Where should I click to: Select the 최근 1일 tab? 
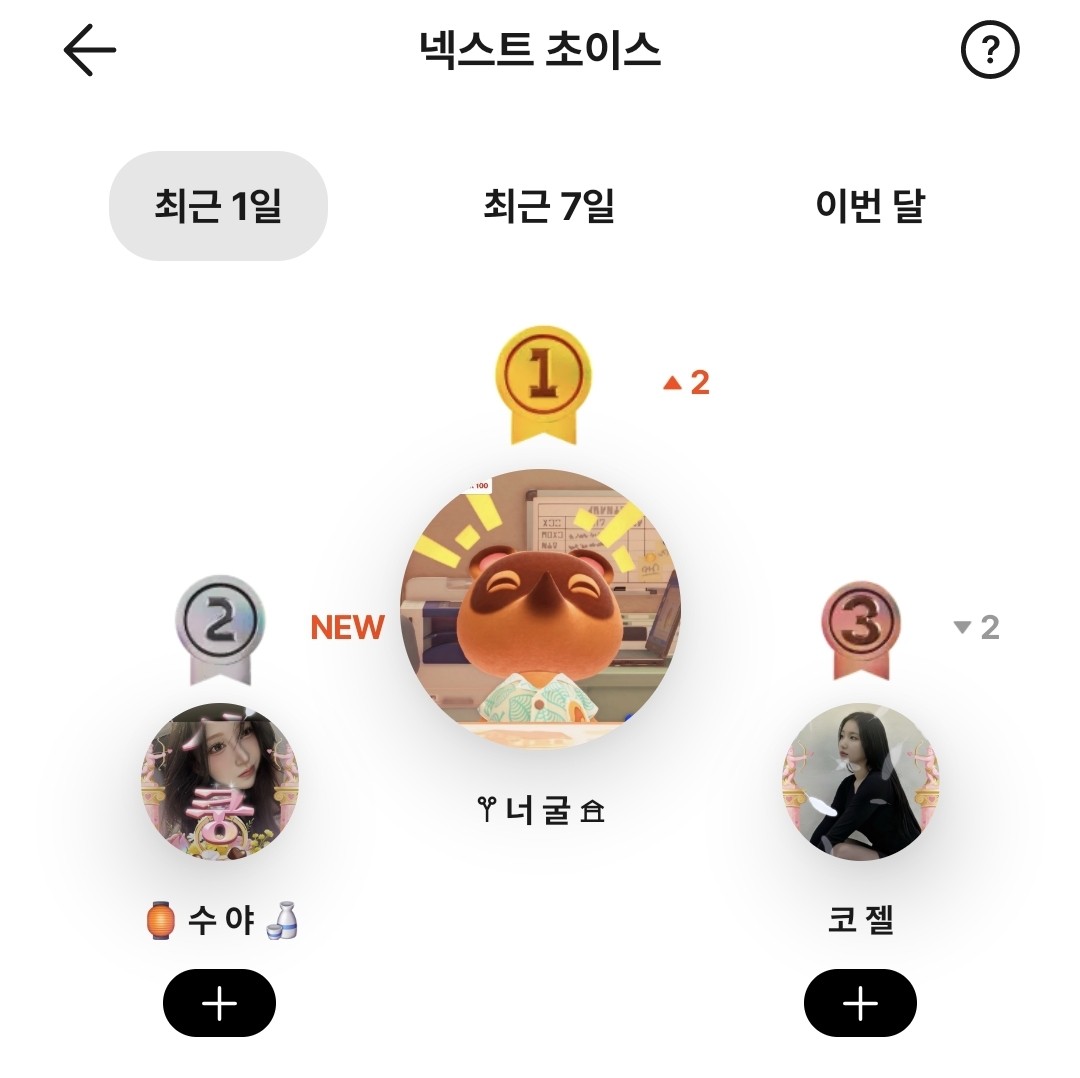[218, 206]
